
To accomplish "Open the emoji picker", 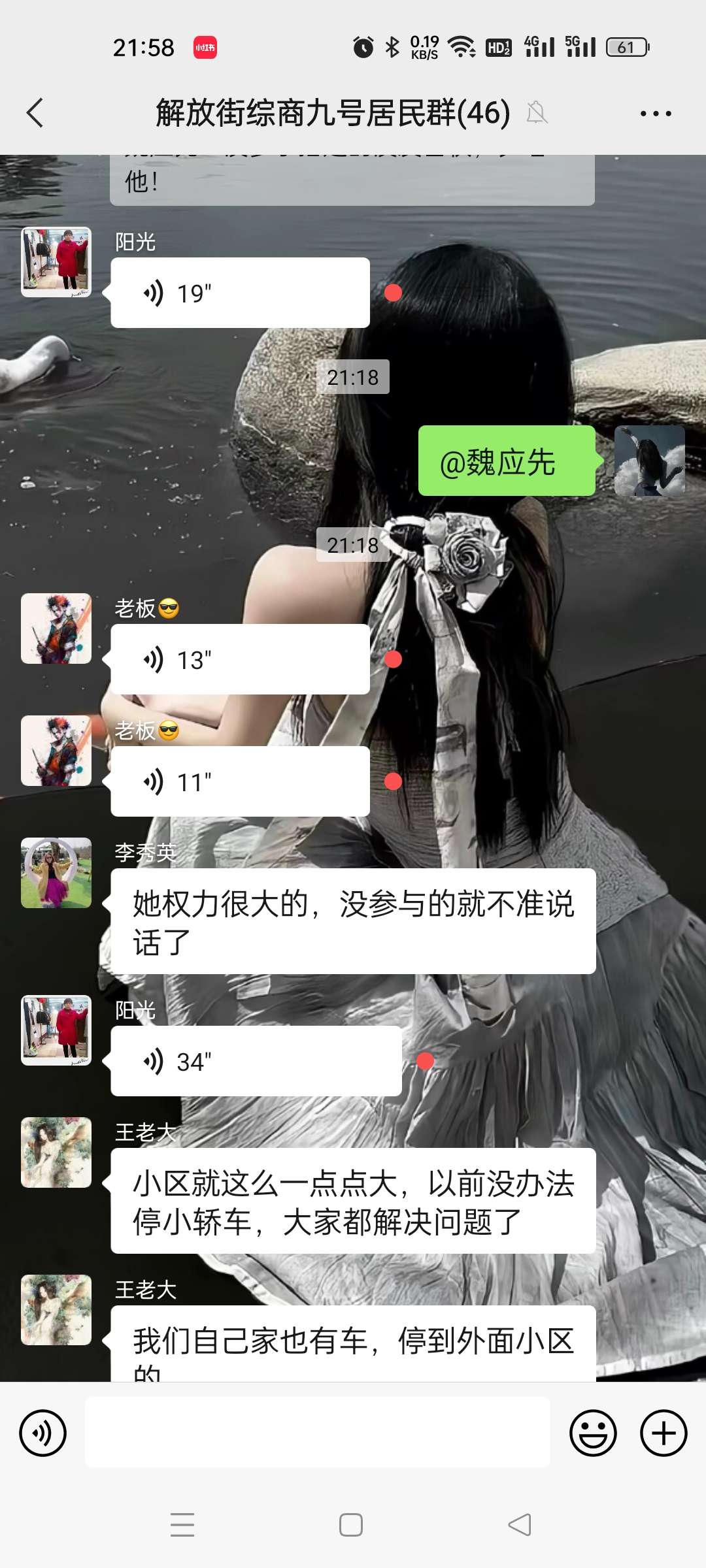I will [593, 1433].
